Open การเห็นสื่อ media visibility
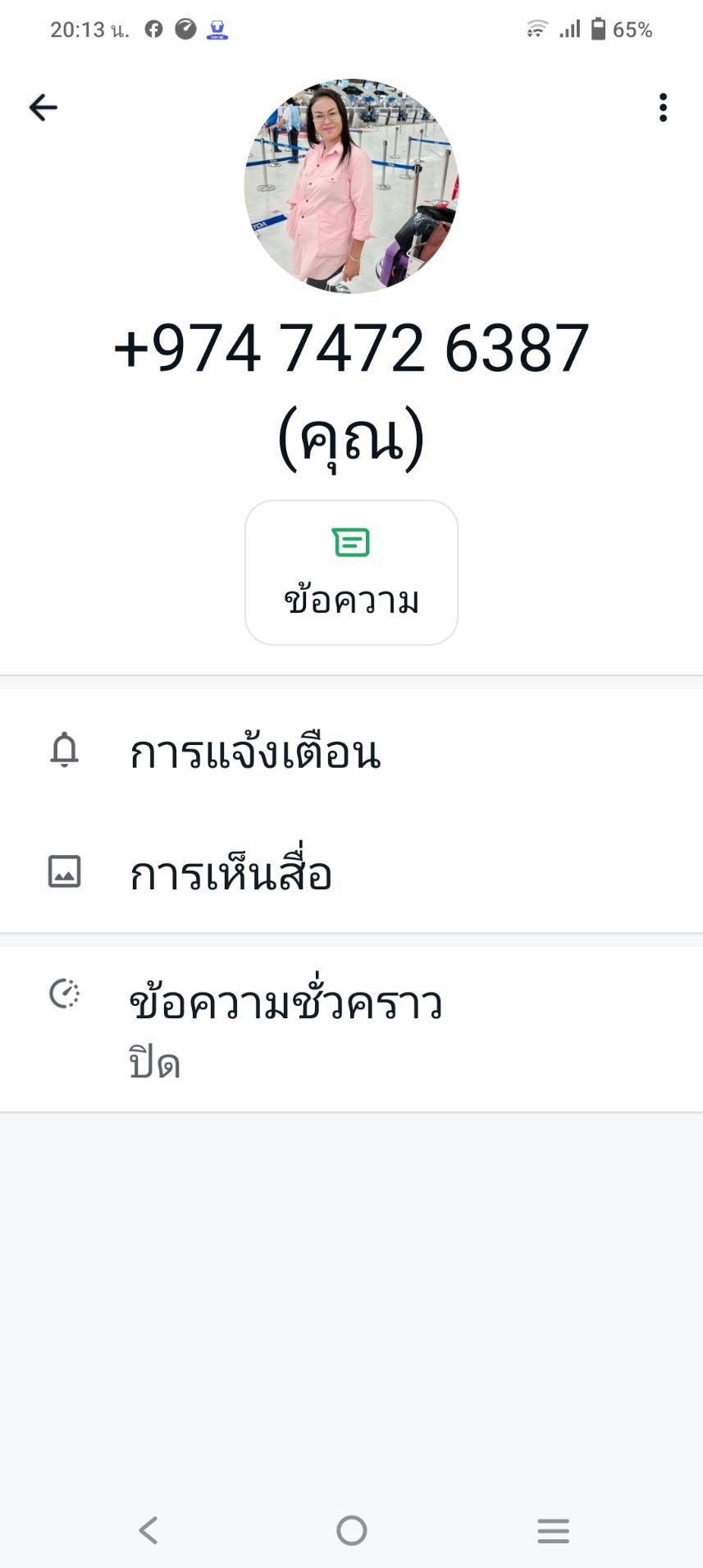The height and width of the screenshot is (1568, 703). coord(351,872)
